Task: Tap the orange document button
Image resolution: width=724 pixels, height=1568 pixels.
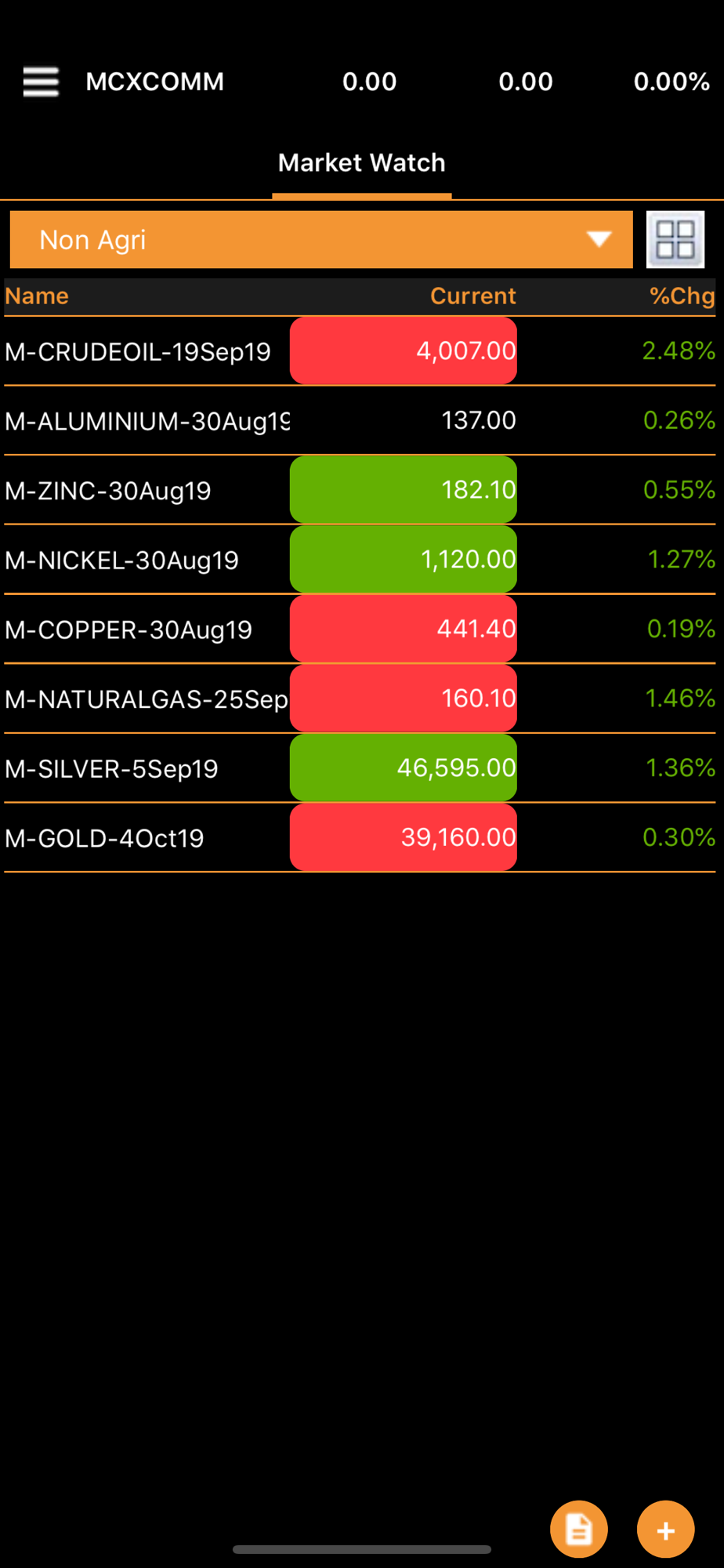Action: pos(579,1530)
